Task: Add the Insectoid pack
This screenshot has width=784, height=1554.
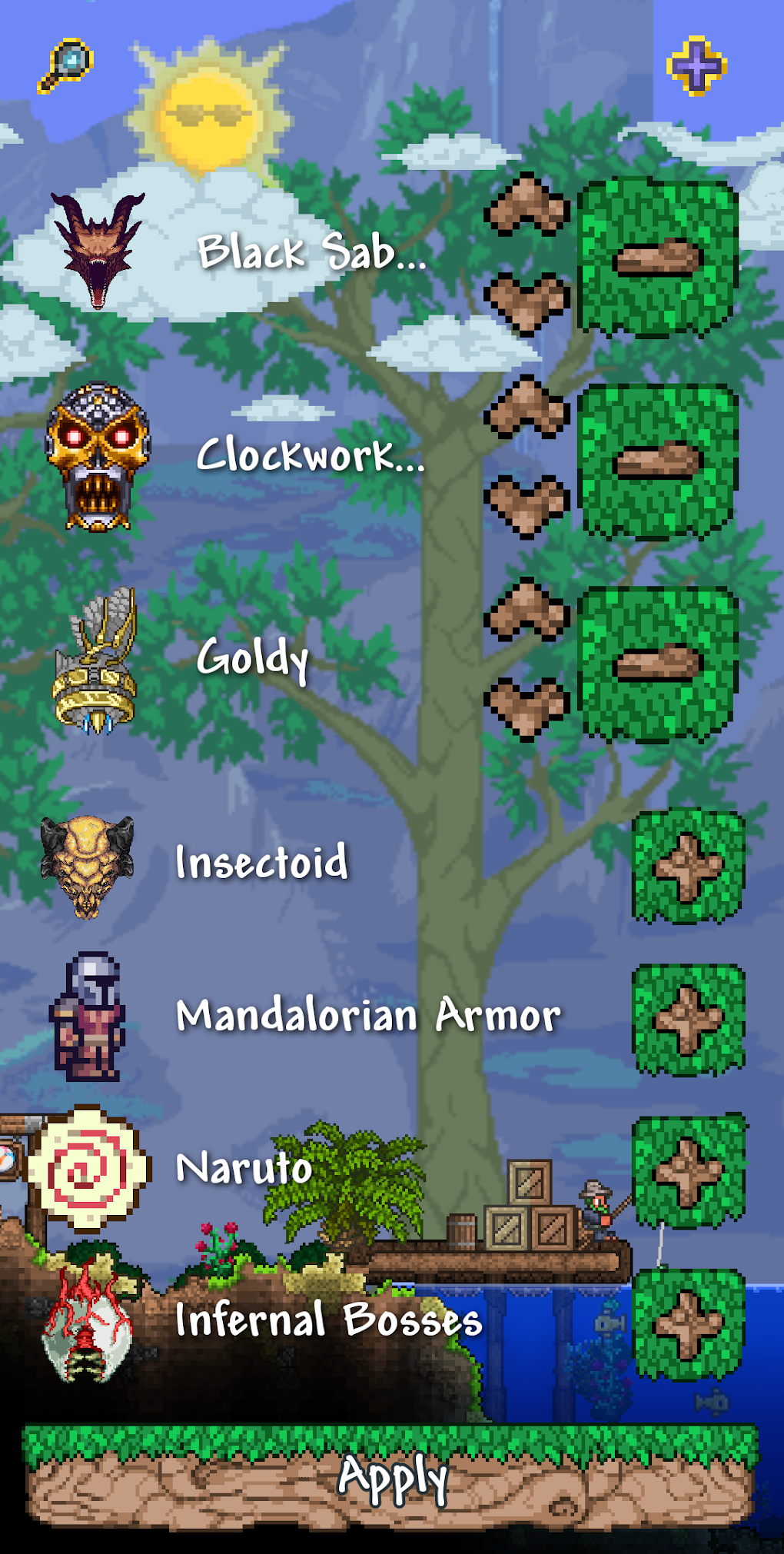Action: pyautogui.click(x=688, y=866)
